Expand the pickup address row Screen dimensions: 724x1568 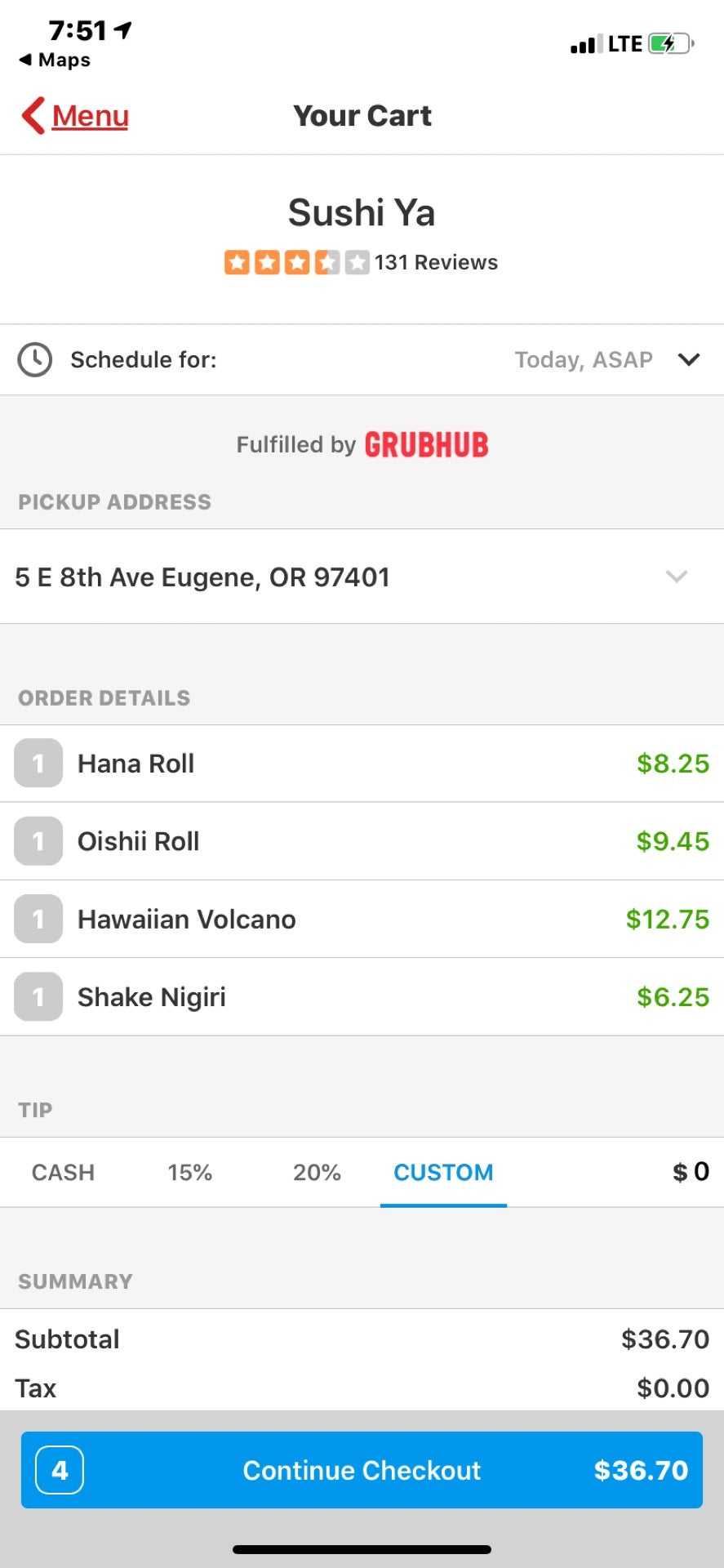(676, 577)
